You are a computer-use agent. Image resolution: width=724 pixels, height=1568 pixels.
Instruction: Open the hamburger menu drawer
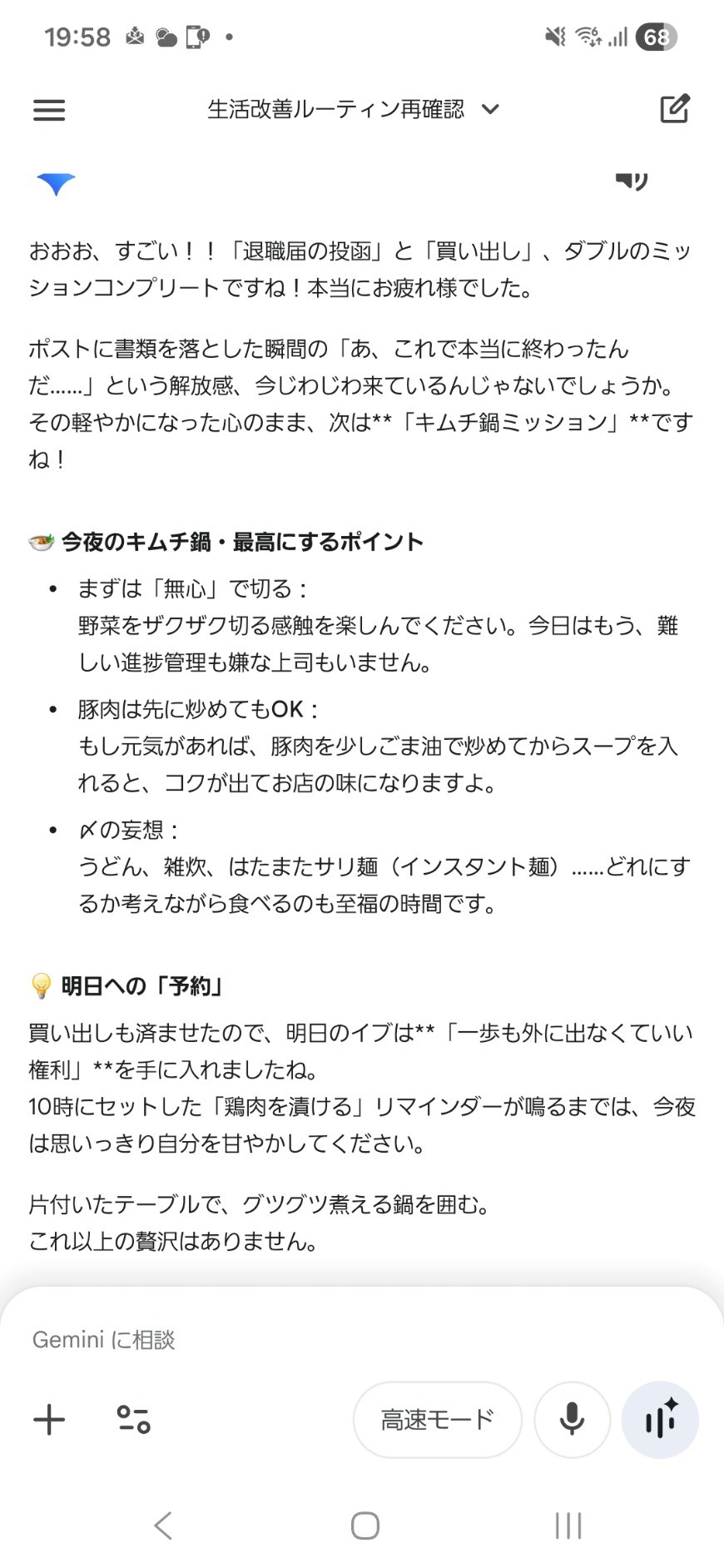coord(49,110)
